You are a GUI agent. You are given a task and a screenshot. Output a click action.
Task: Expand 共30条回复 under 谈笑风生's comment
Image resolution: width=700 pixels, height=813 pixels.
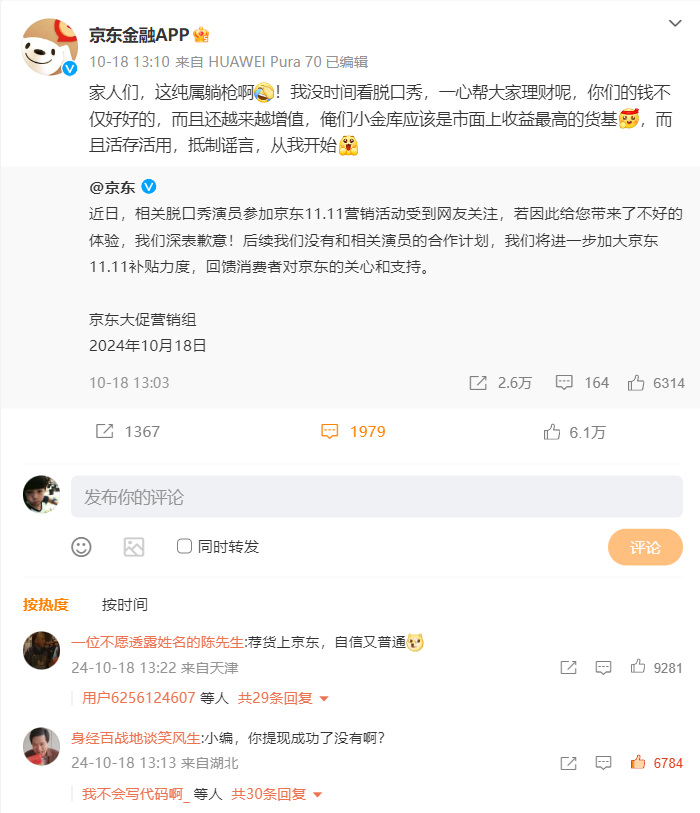tap(277, 794)
